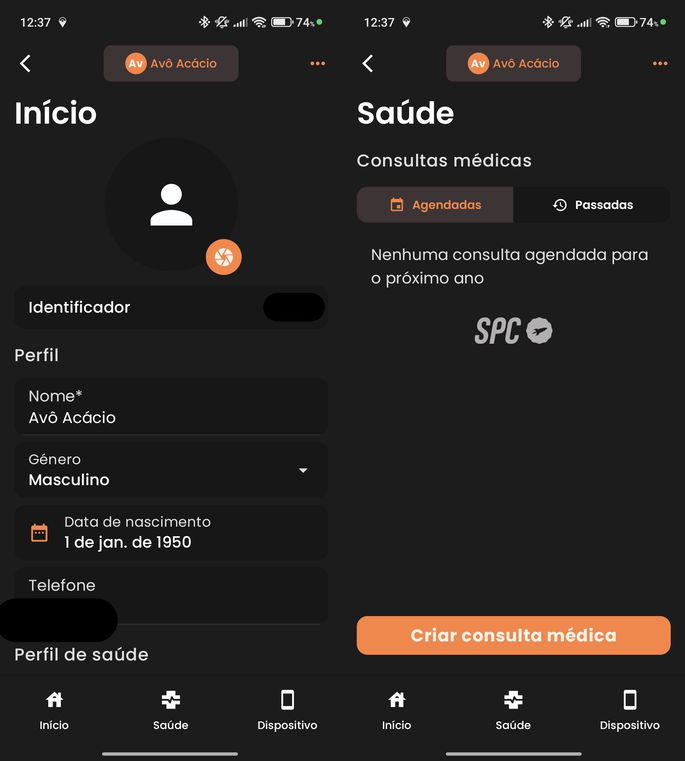Go back from the Início screen
The height and width of the screenshot is (761, 685).
26,63
